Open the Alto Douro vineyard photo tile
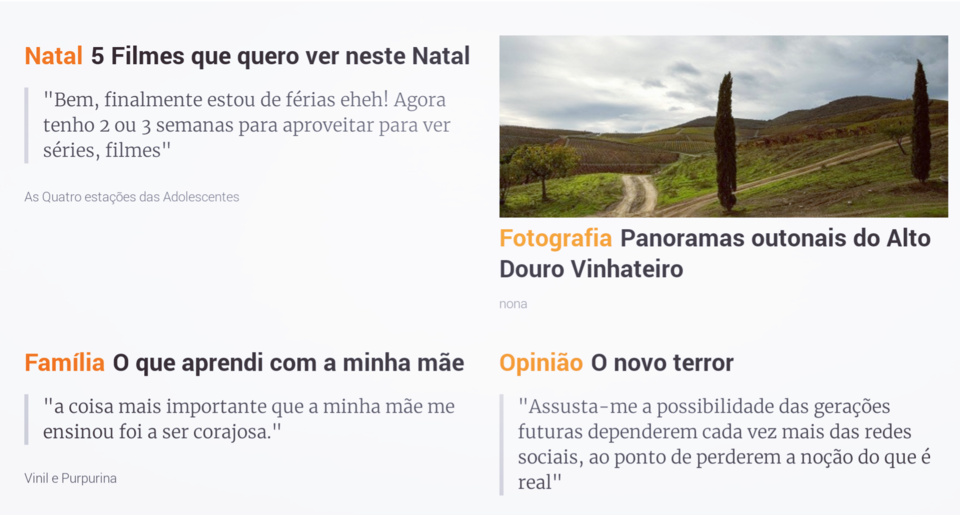The width and height of the screenshot is (960, 515). (723, 126)
